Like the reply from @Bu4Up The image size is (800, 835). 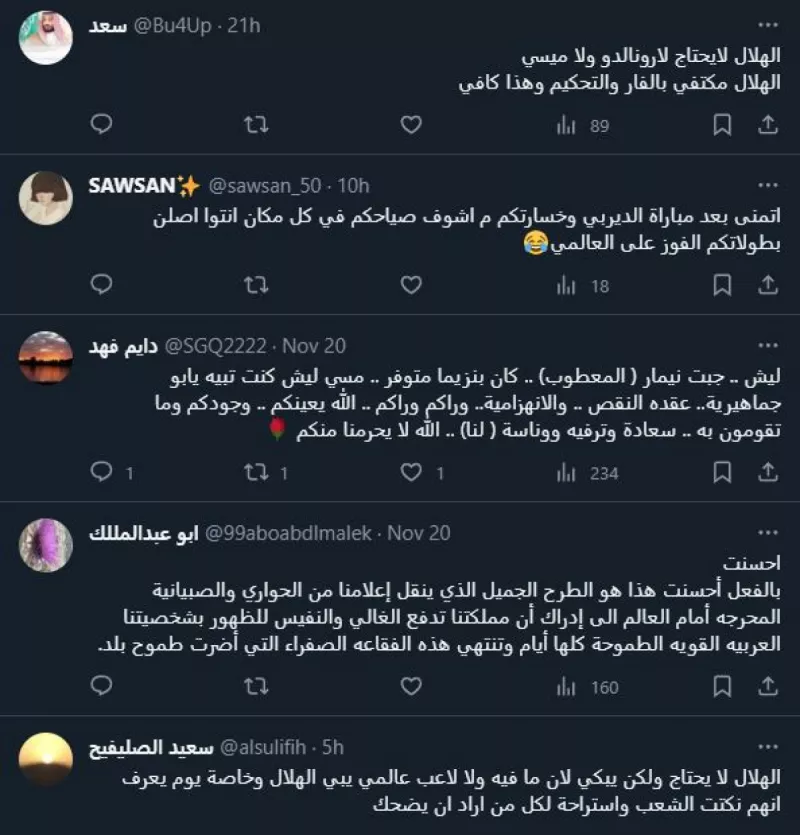[411, 125]
